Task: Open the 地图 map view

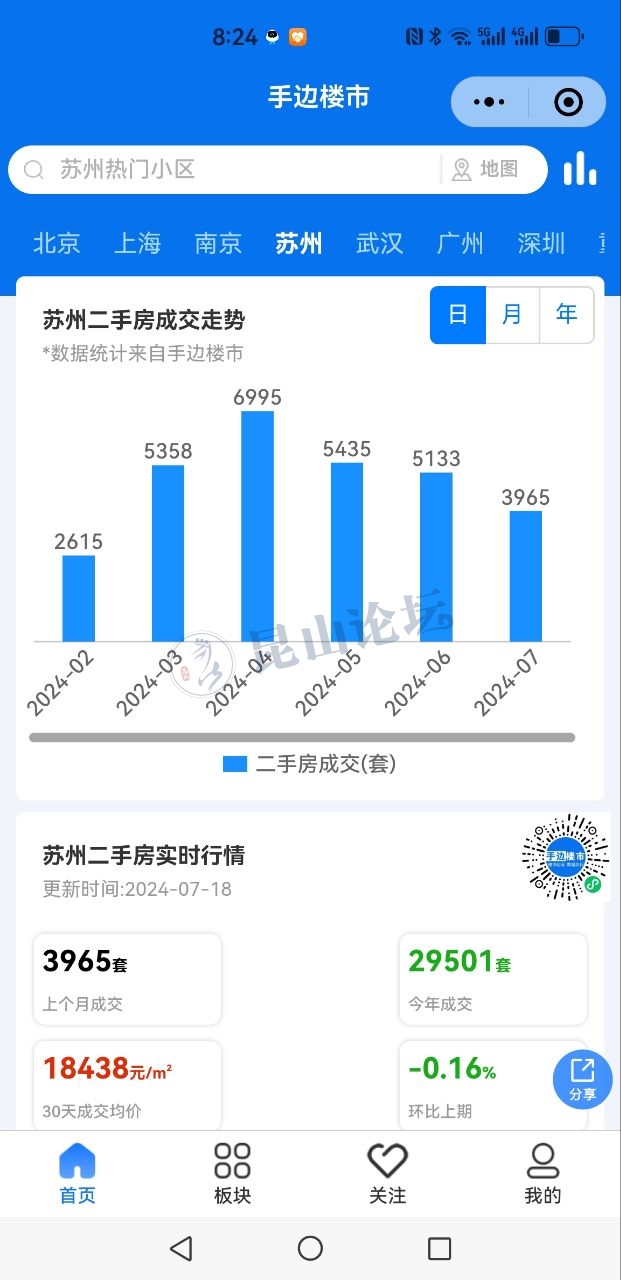Action: pos(486,170)
